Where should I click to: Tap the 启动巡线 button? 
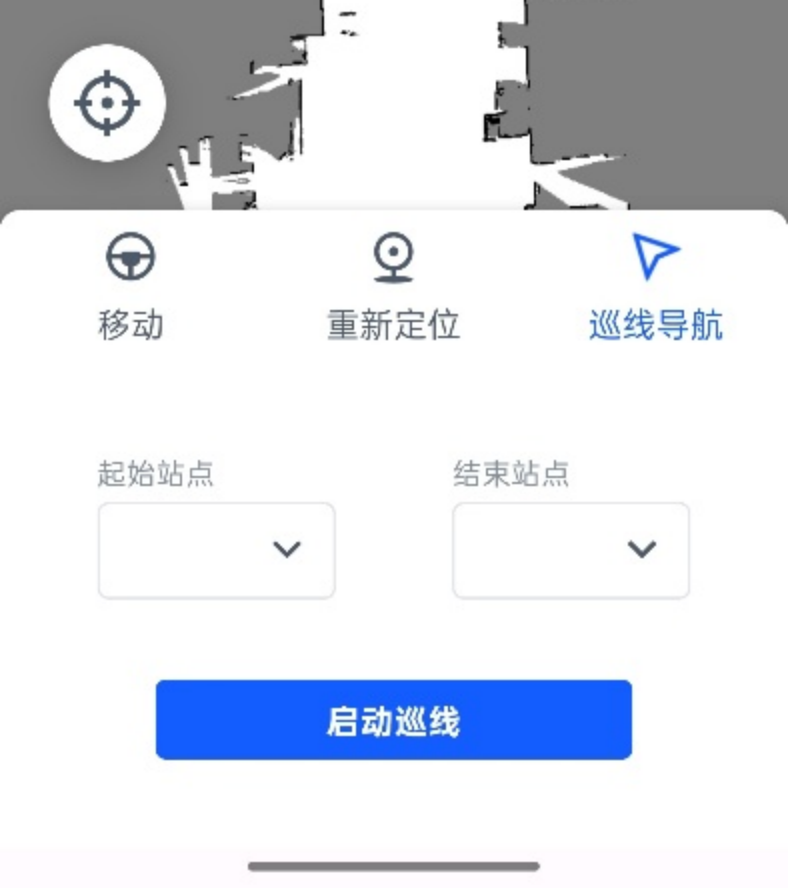pyautogui.click(x=393, y=720)
